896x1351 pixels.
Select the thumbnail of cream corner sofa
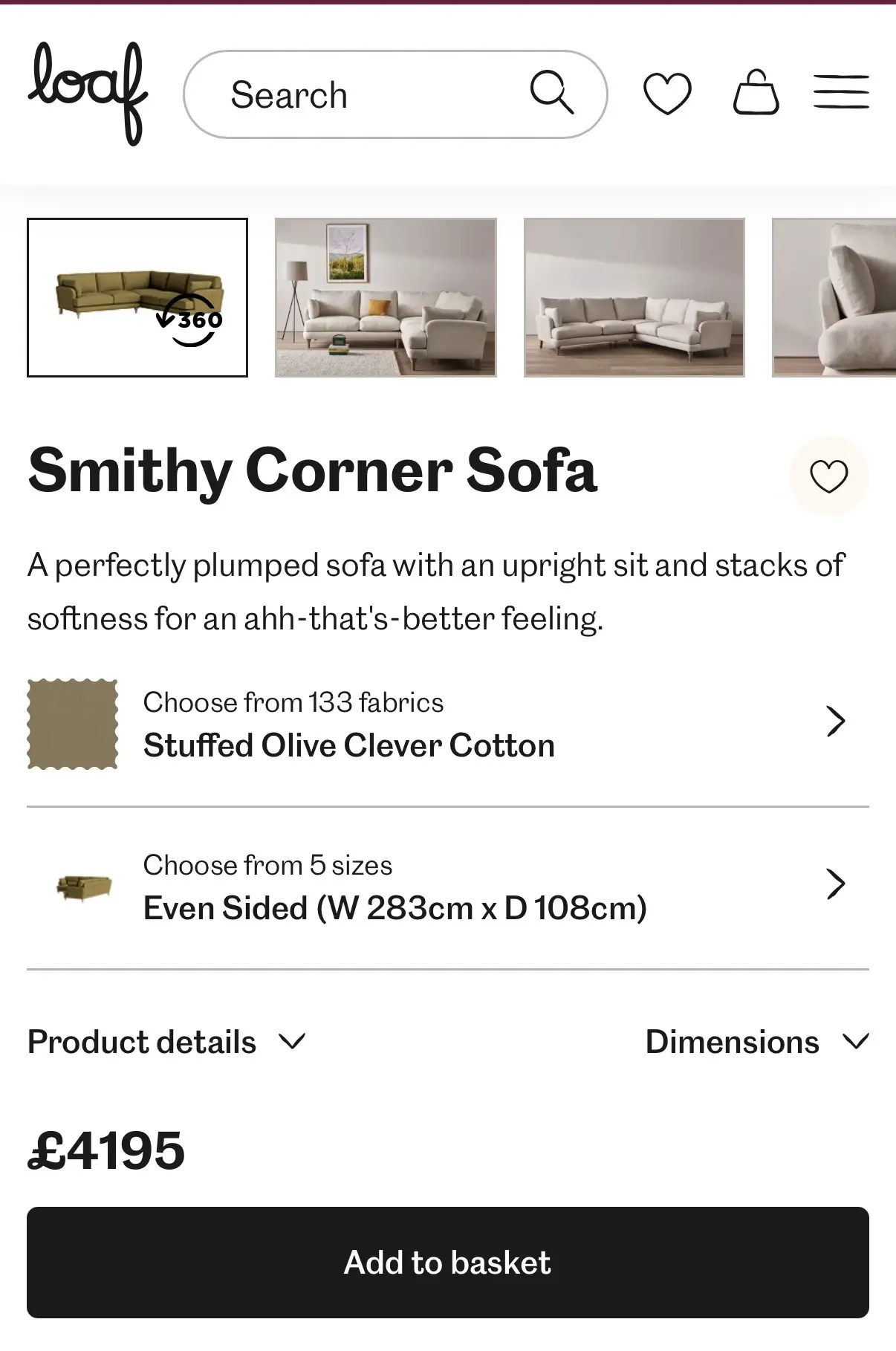click(634, 297)
